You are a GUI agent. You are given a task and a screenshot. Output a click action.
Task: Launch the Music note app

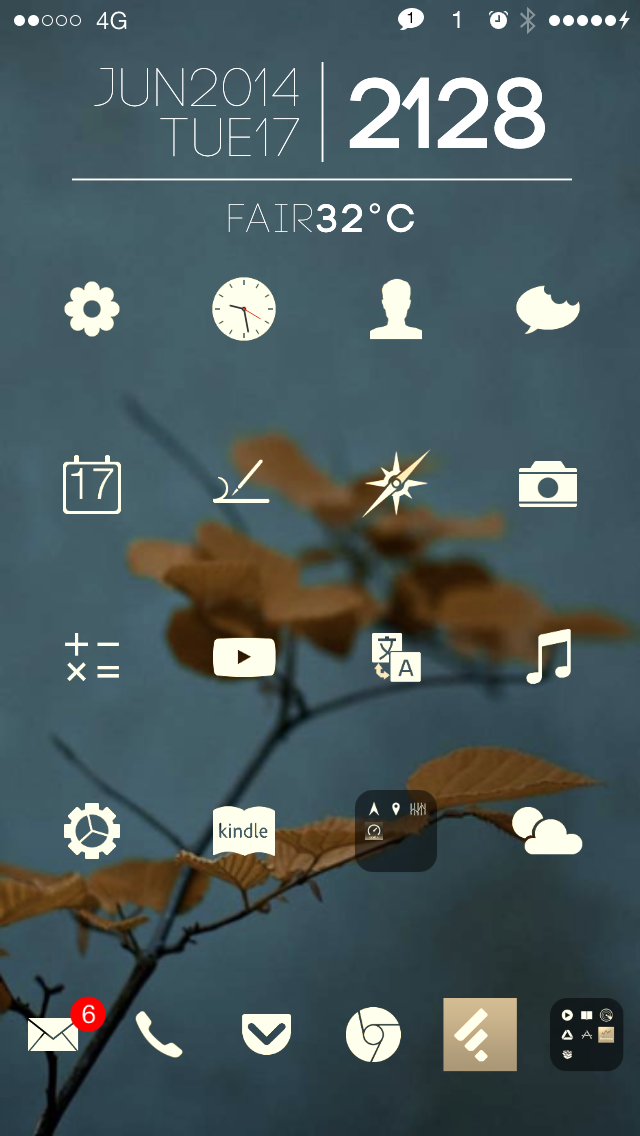point(549,656)
